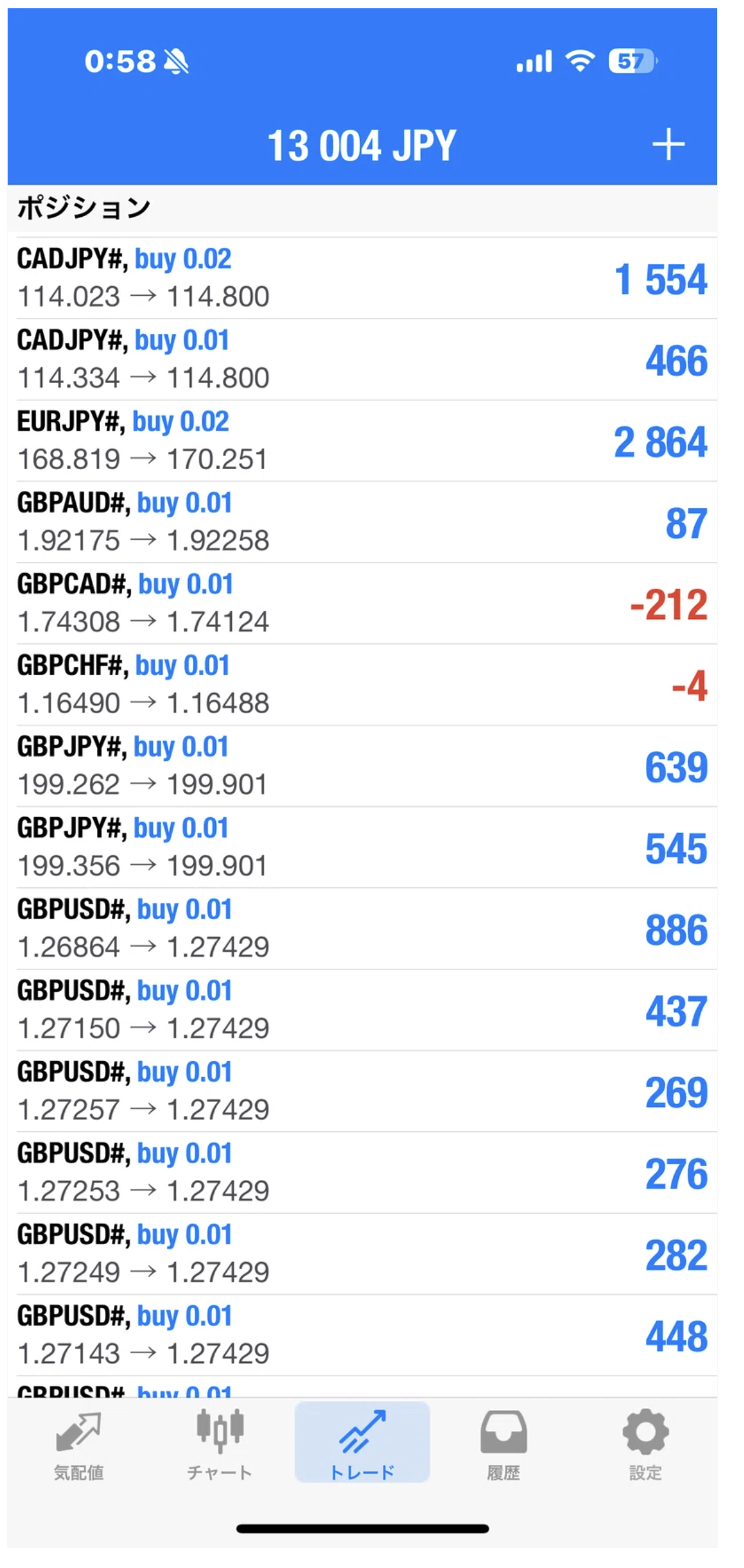Open GBPUSD# position opened at 1.26864
744x1568 pixels.
(x=362, y=929)
